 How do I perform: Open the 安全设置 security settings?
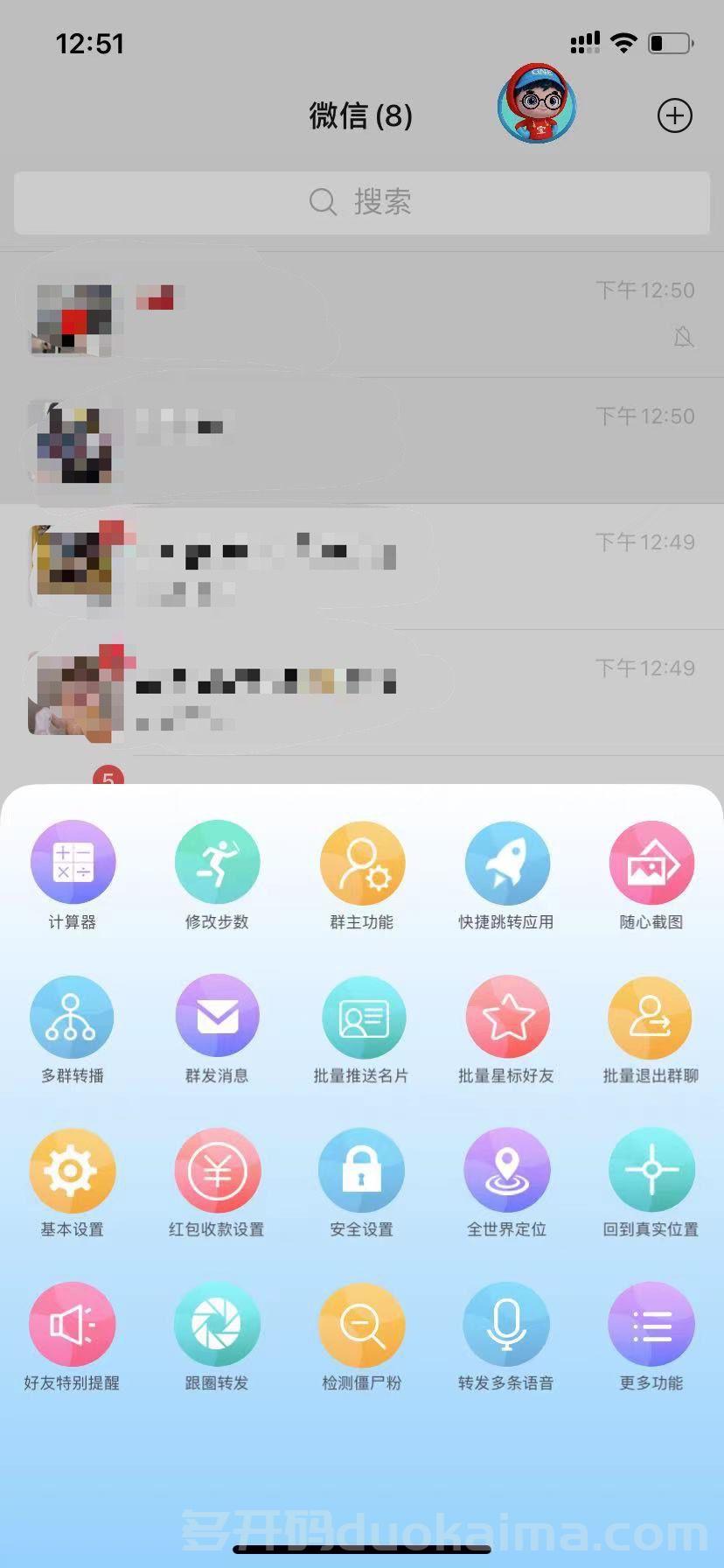[x=362, y=1168]
